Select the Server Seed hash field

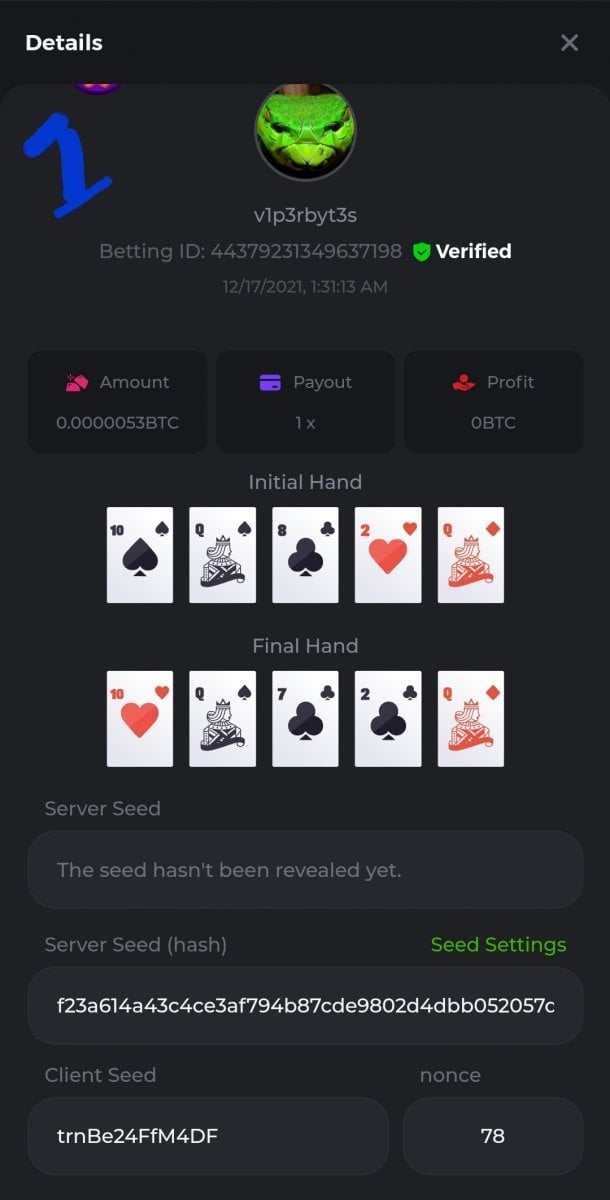coord(305,1006)
